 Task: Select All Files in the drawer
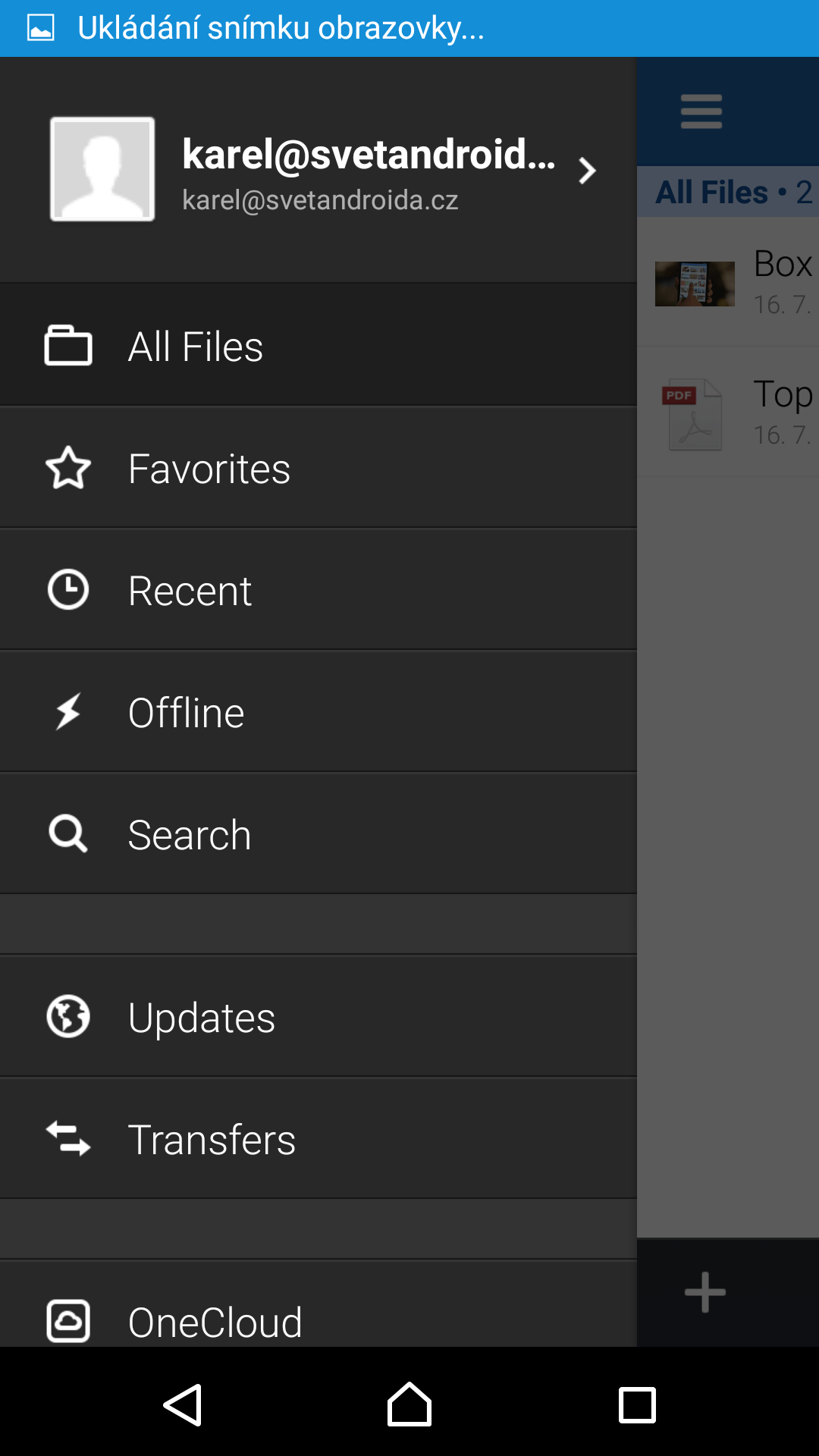pyautogui.click(x=318, y=345)
